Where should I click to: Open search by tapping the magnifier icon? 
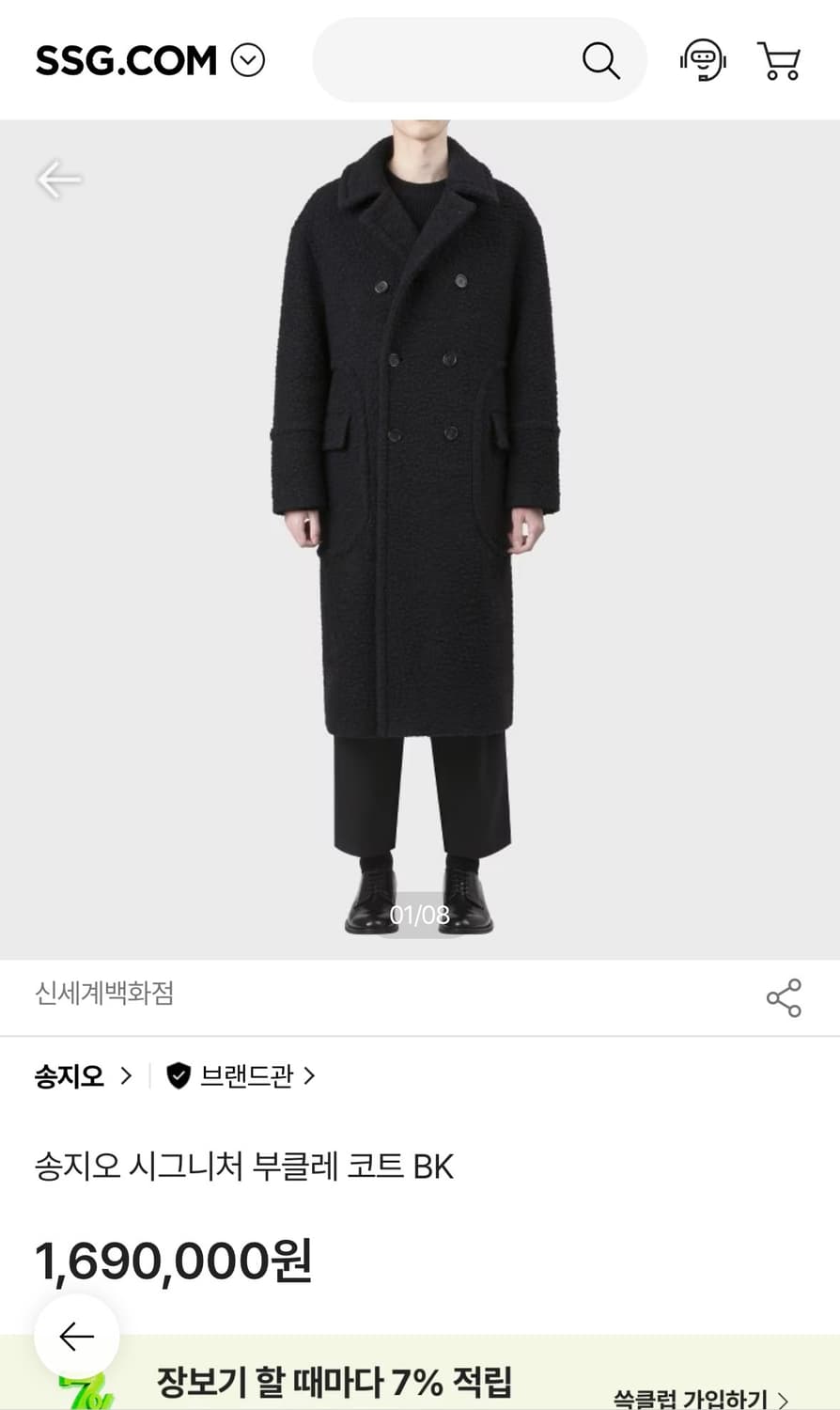pyautogui.click(x=599, y=59)
